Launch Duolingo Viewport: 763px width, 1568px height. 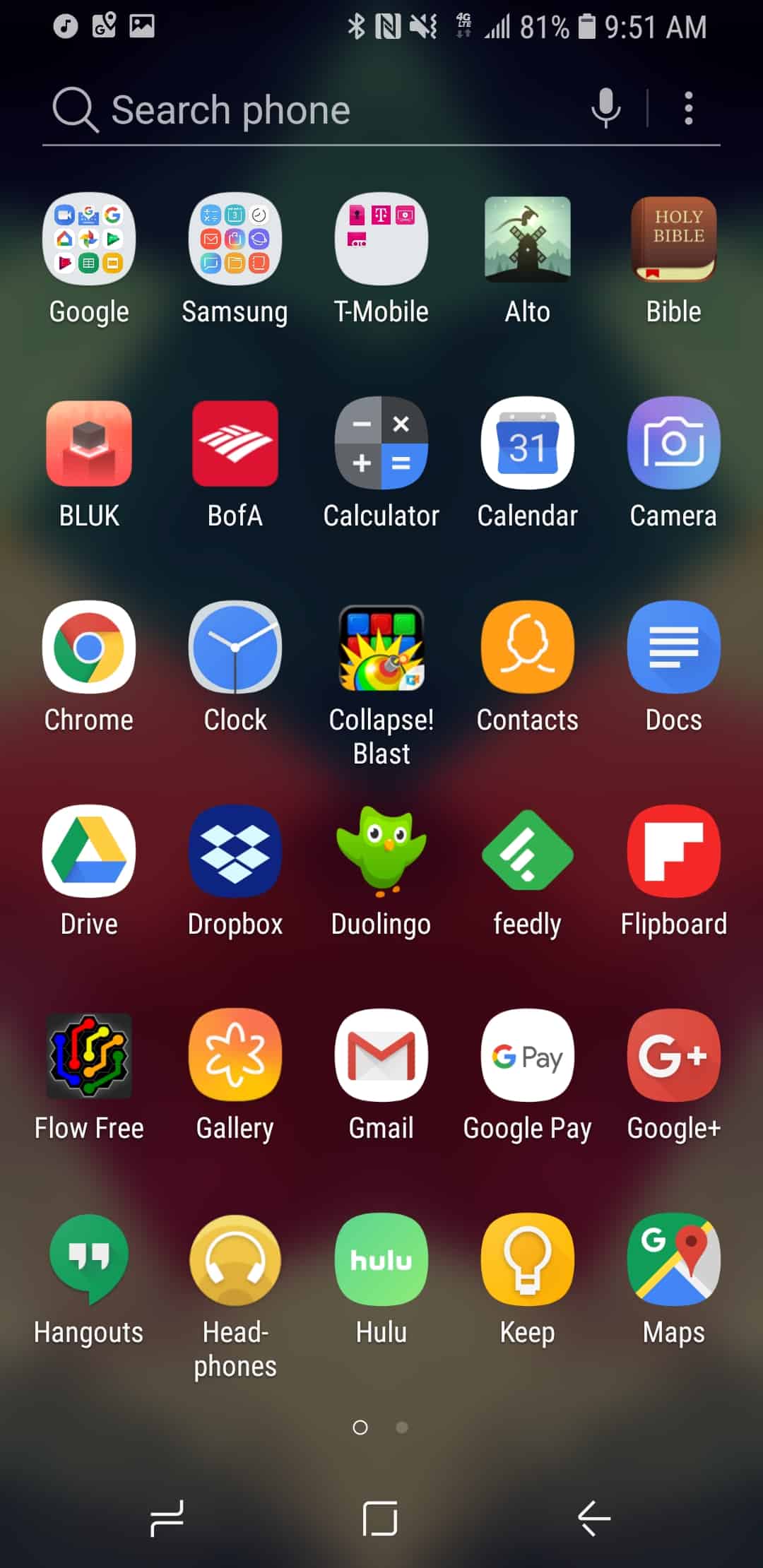(381, 851)
